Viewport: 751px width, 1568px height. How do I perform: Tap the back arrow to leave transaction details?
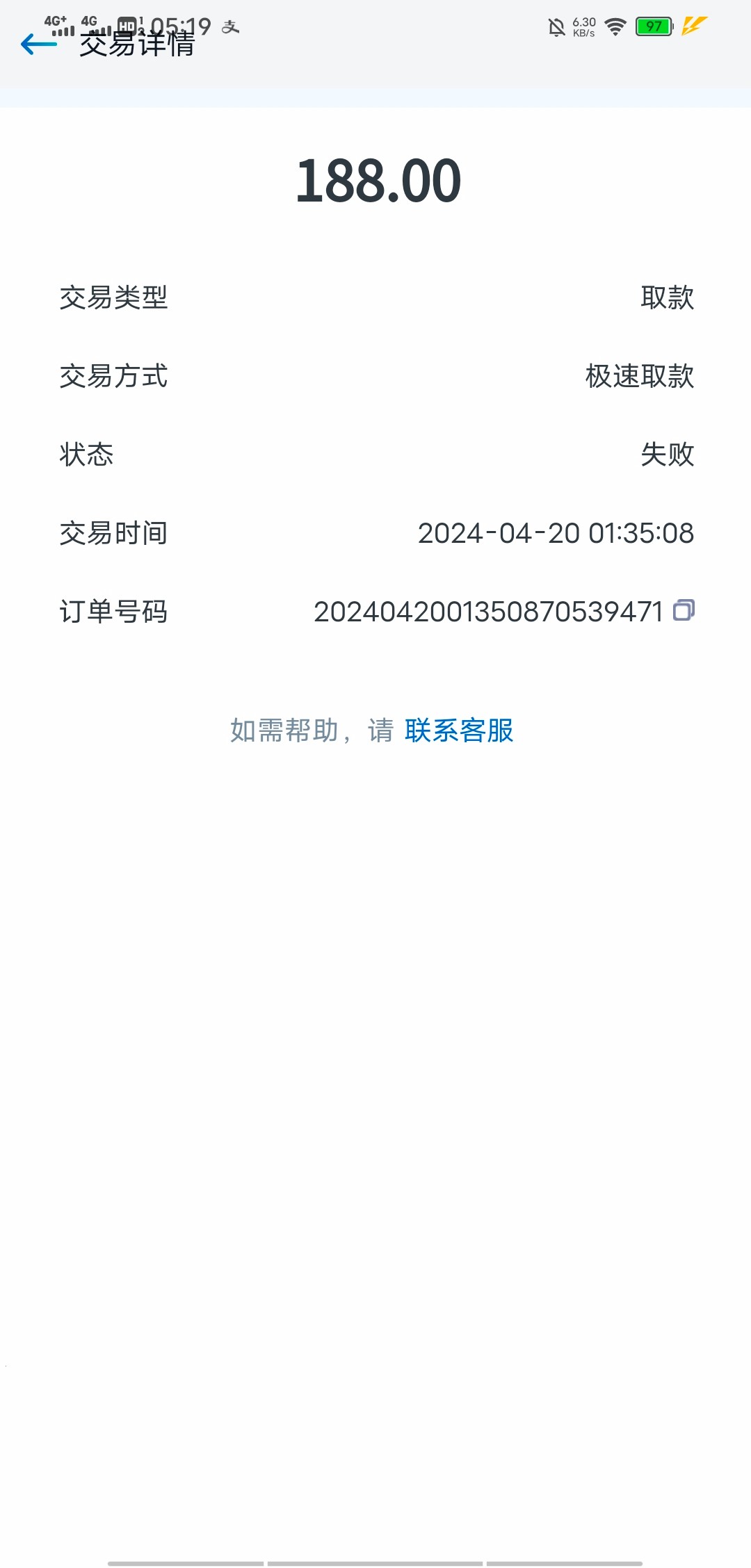[40, 44]
